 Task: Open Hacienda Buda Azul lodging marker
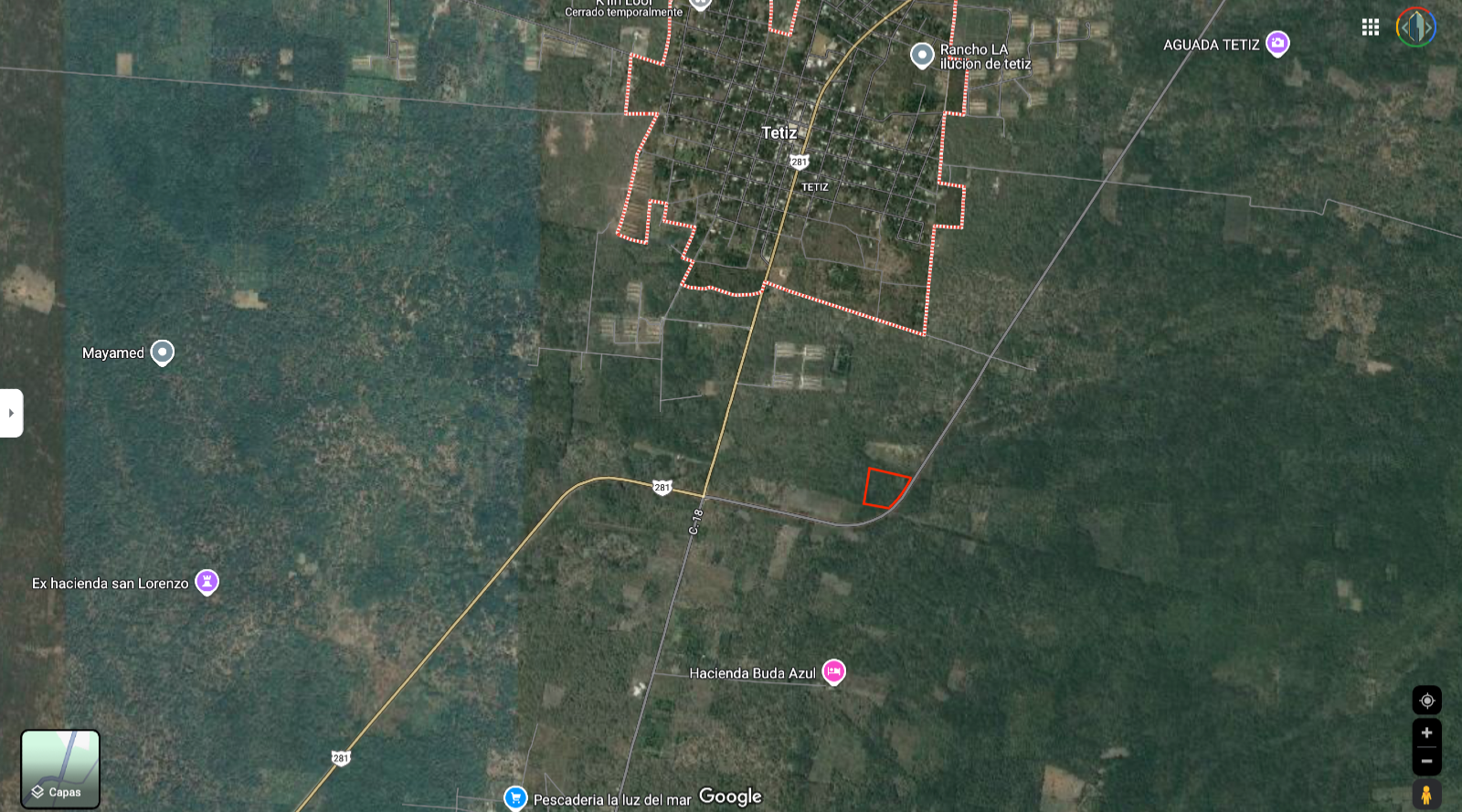click(833, 671)
